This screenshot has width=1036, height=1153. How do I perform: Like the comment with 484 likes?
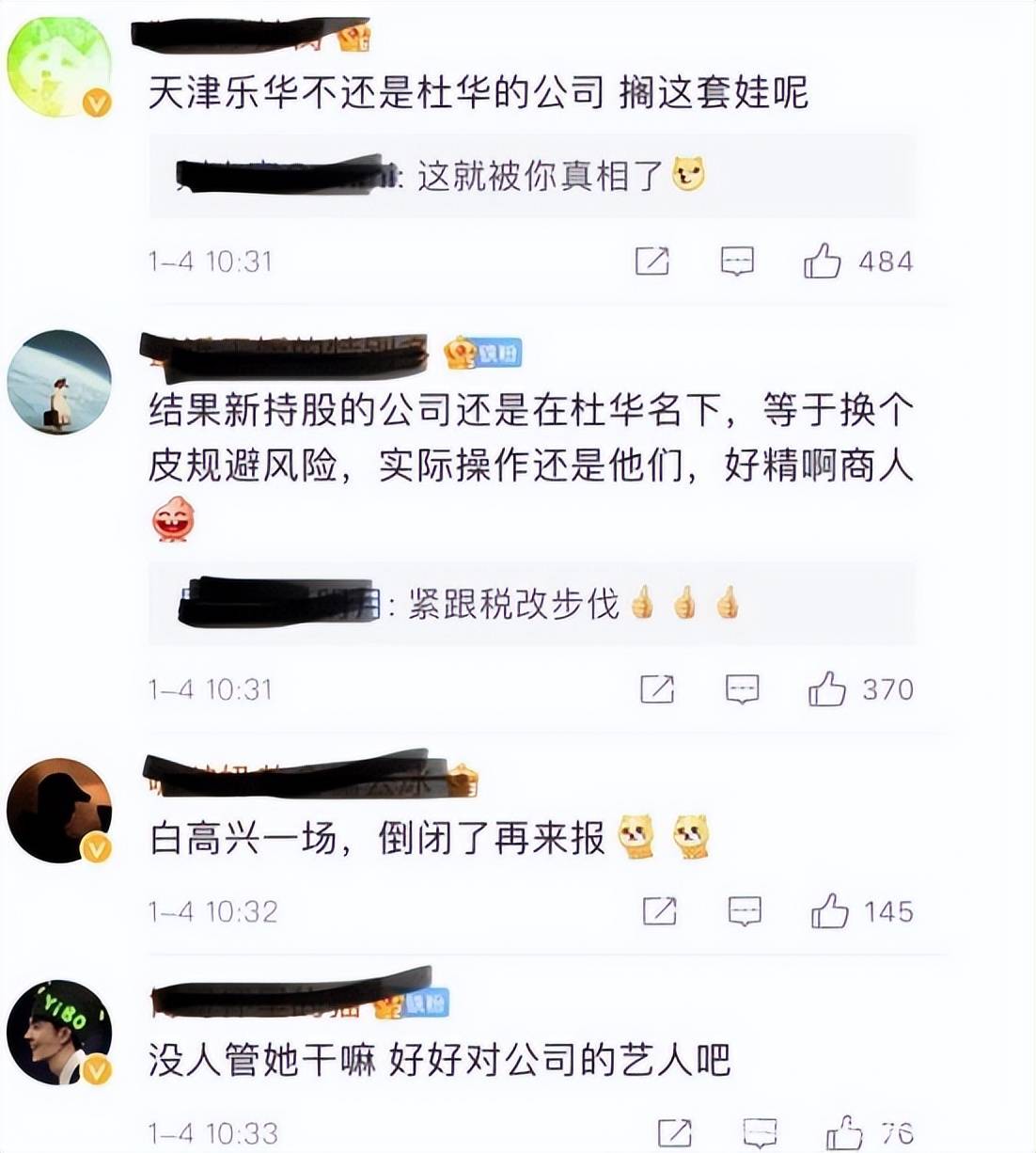pos(823,261)
